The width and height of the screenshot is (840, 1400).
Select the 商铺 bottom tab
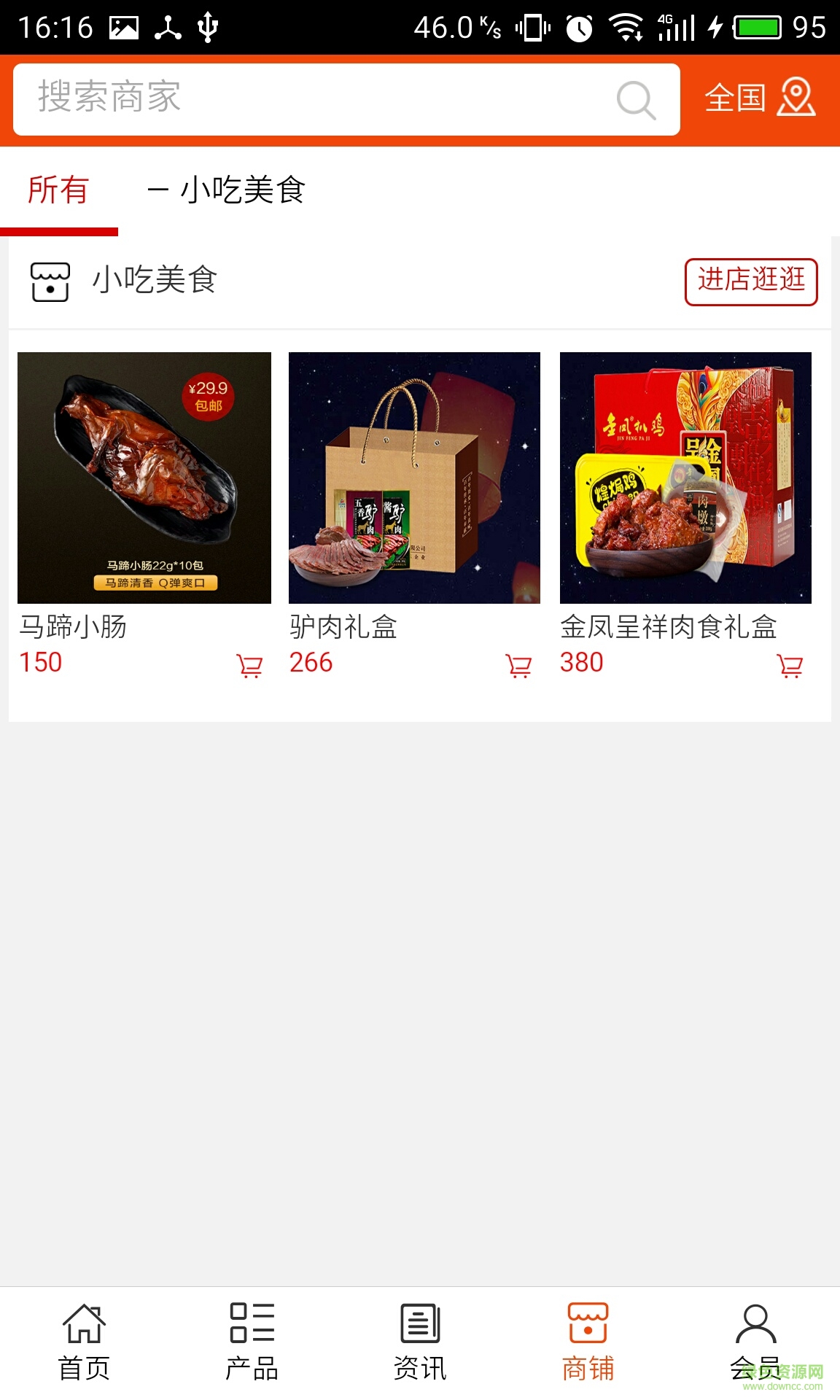(588, 1342)
